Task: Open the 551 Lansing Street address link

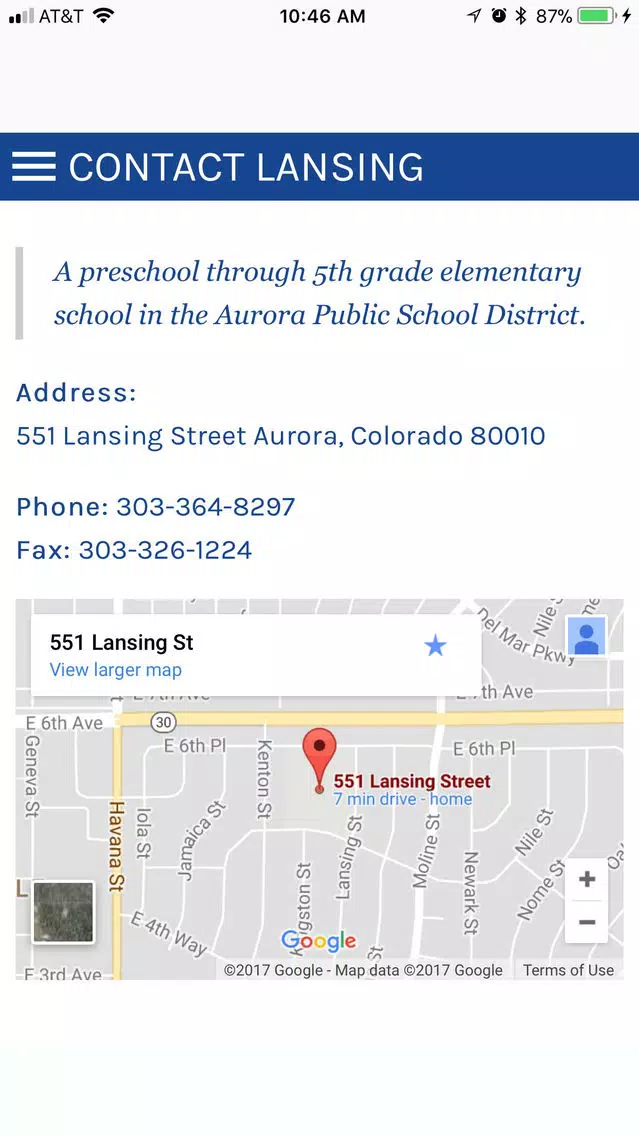Action: coord(280,436)
